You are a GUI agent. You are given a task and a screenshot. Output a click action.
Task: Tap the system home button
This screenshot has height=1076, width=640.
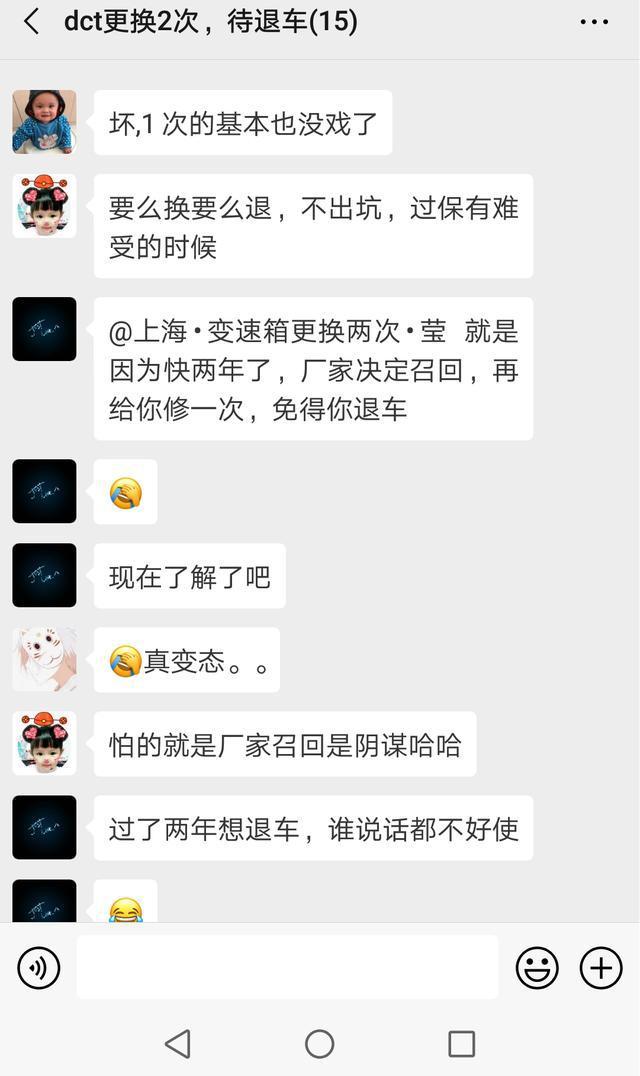point(320,1044)
